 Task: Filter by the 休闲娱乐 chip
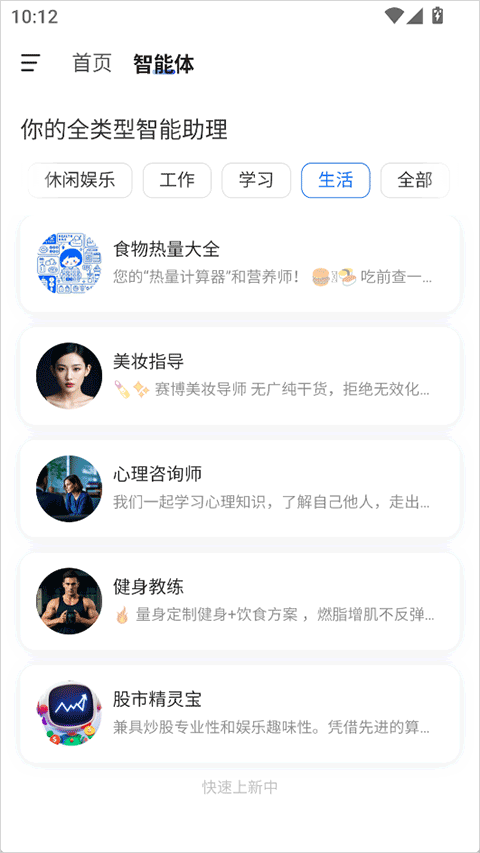(x=80, y=180)
